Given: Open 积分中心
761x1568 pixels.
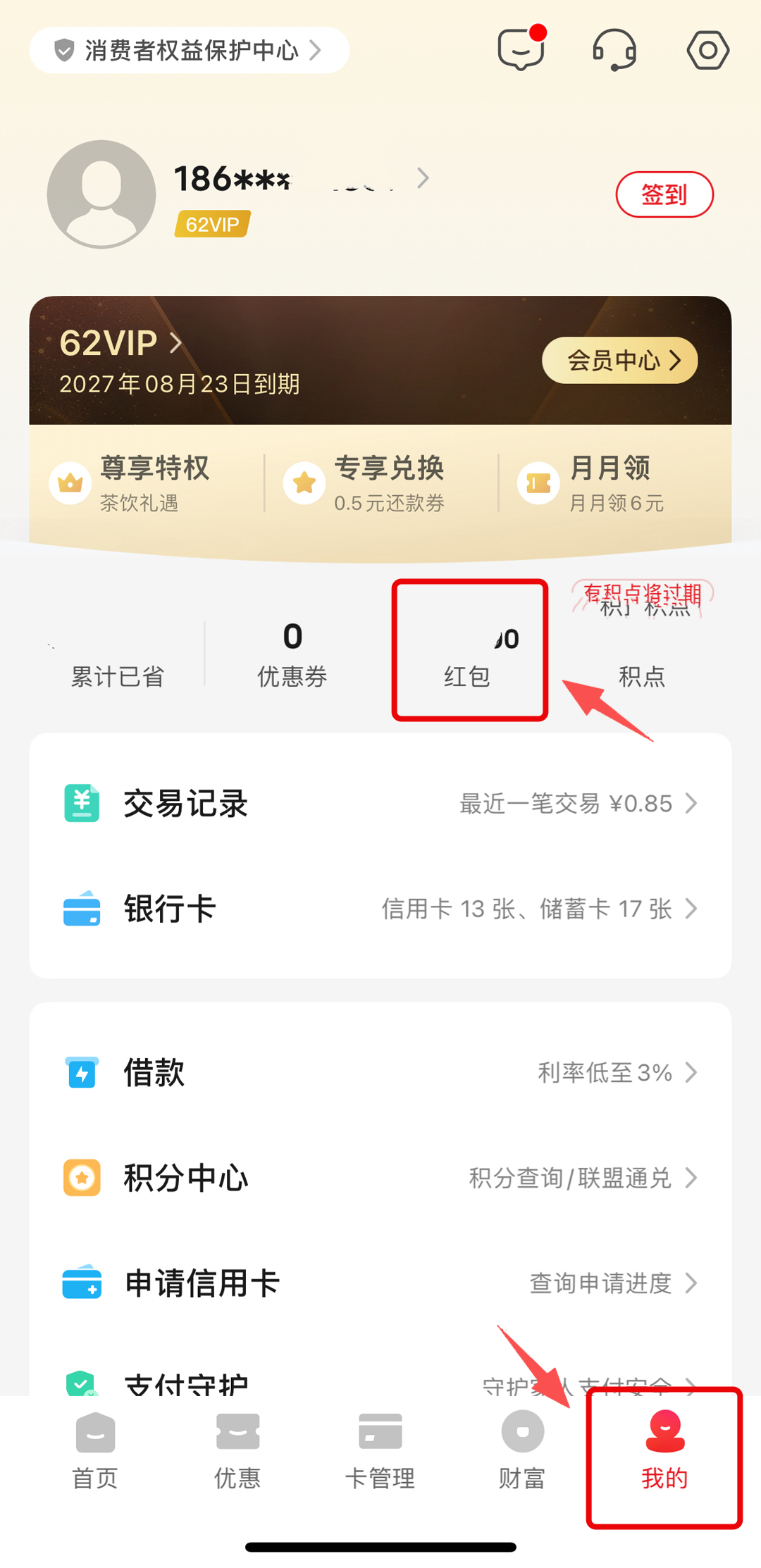Looking at the screenshot, I should point(380,1178).
